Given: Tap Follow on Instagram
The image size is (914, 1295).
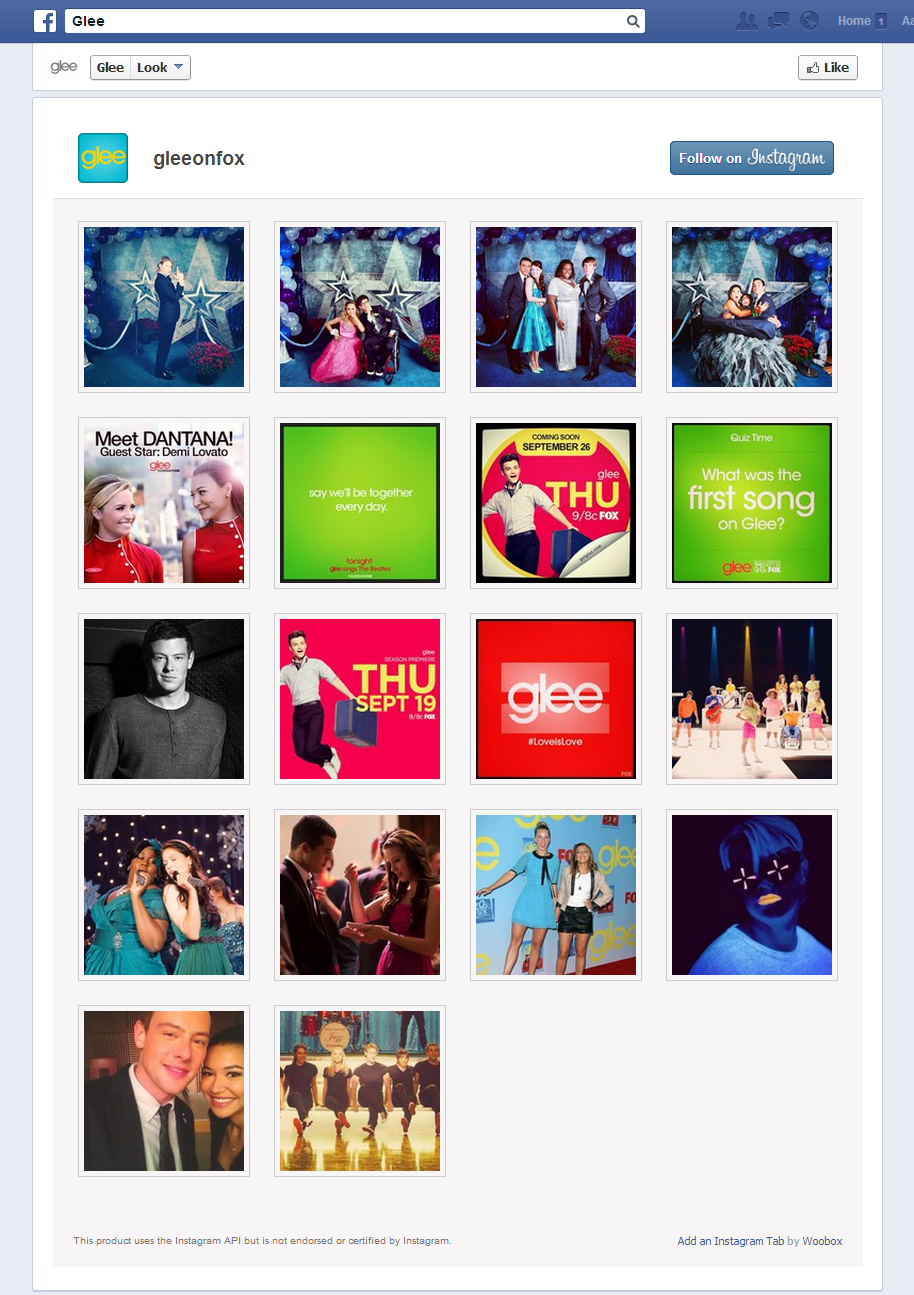Looking at the screenshot, I should (x=751, y=158).
